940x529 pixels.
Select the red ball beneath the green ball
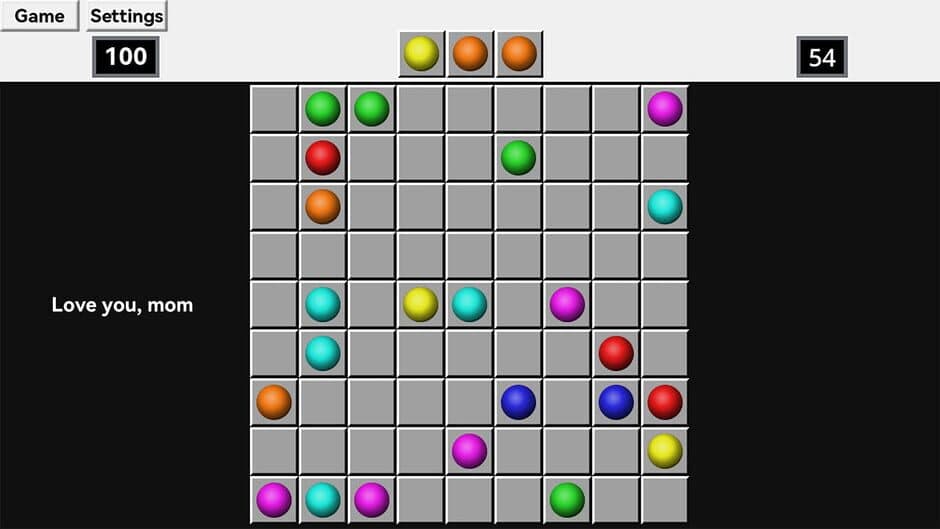tap(323, 157)
